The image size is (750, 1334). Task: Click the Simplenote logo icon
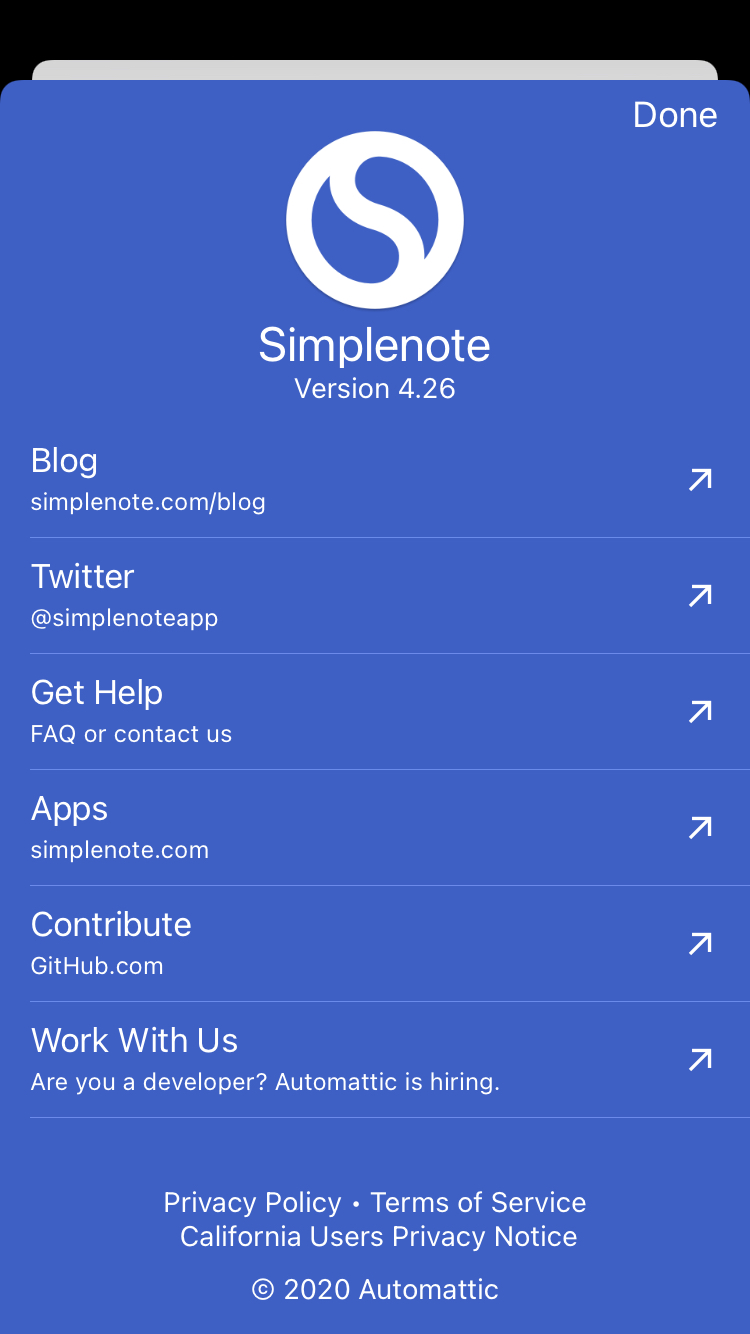click(x=375, y=219)
